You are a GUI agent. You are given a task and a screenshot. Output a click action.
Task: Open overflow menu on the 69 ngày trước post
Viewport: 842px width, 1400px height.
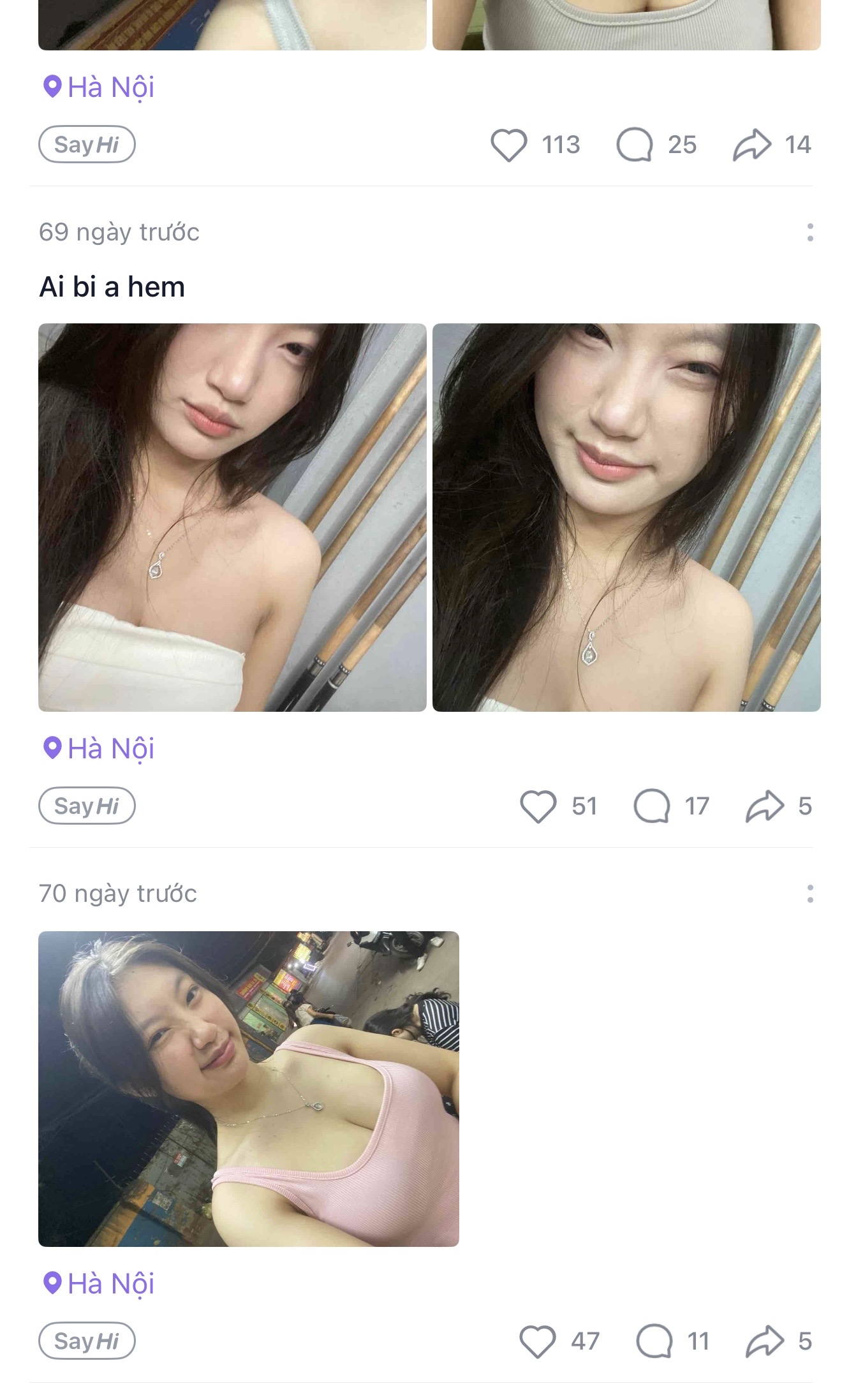810,232
